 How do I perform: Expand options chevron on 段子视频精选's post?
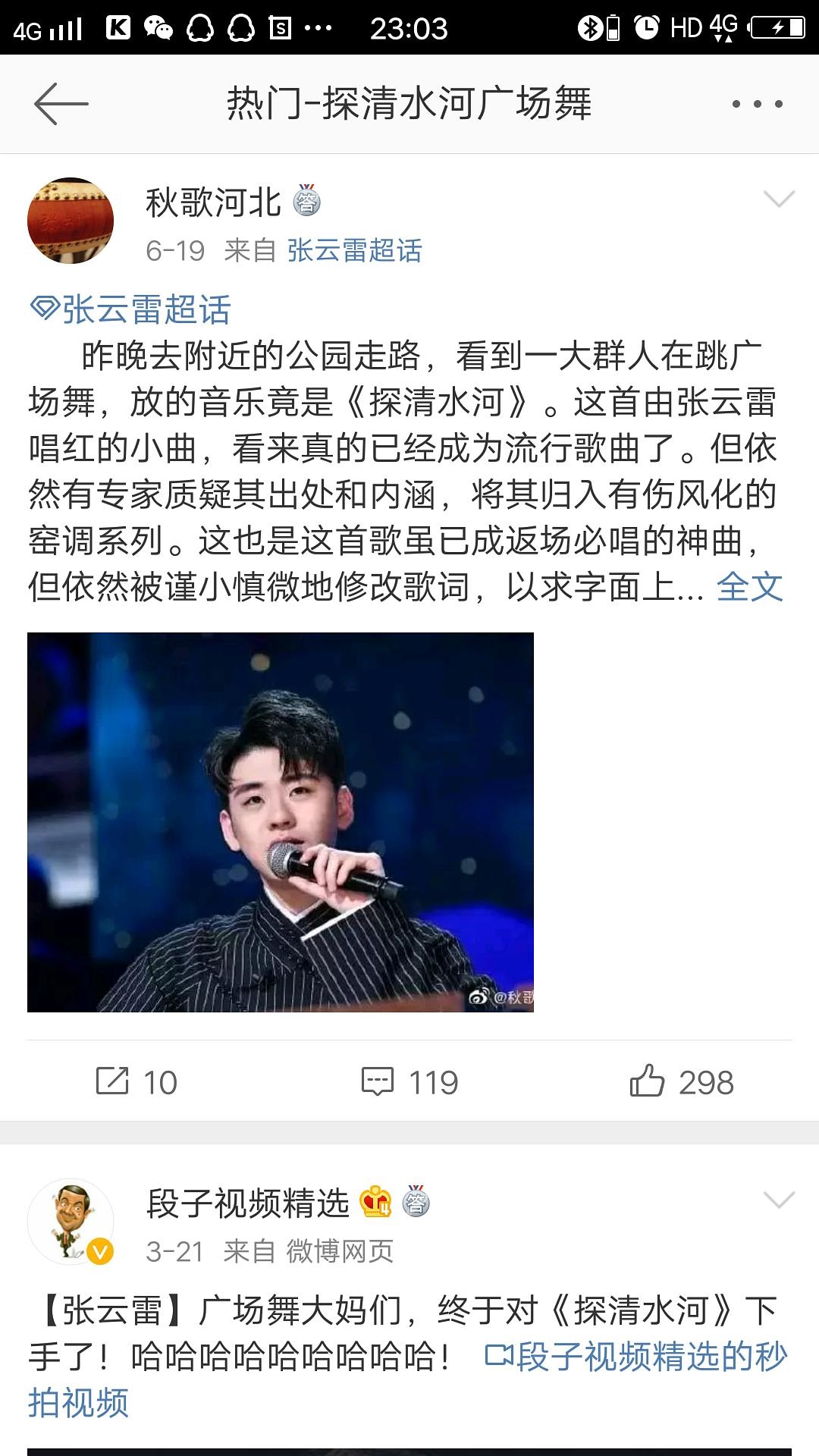[x=778, y=1200]
